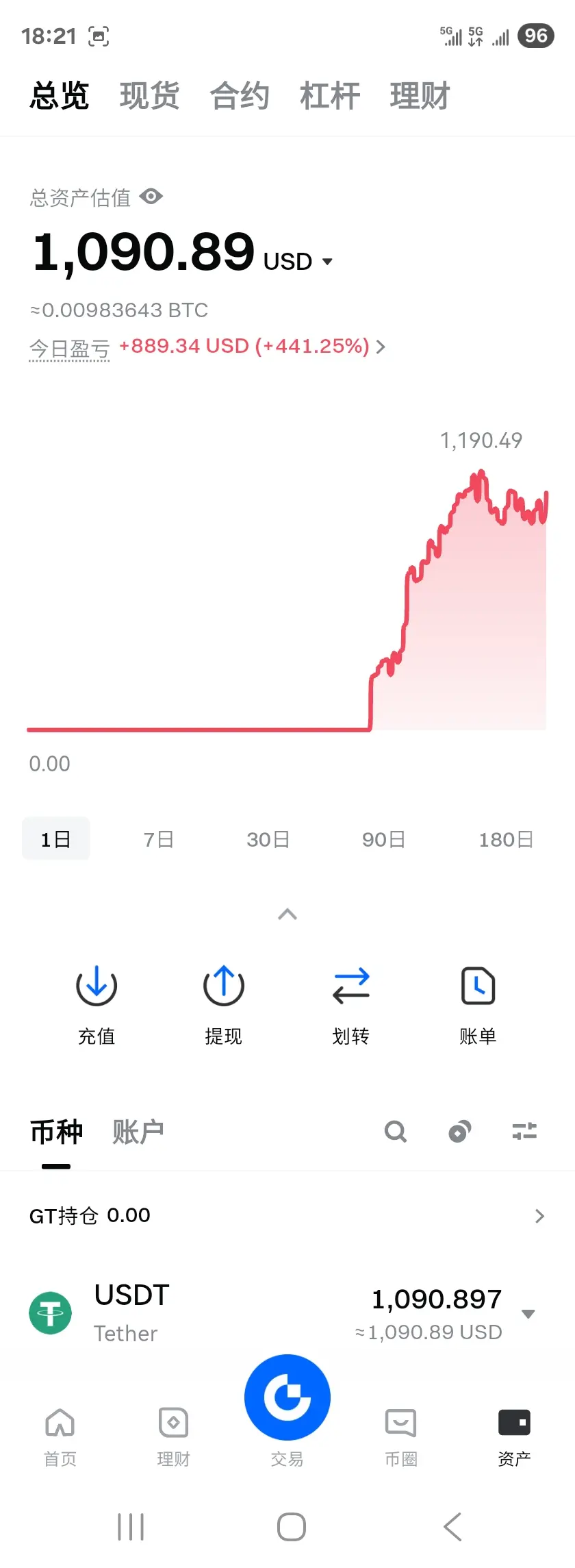575x1568 pixels.
Task: Switch to the 账户 list
Action: tap(138, 1132)
